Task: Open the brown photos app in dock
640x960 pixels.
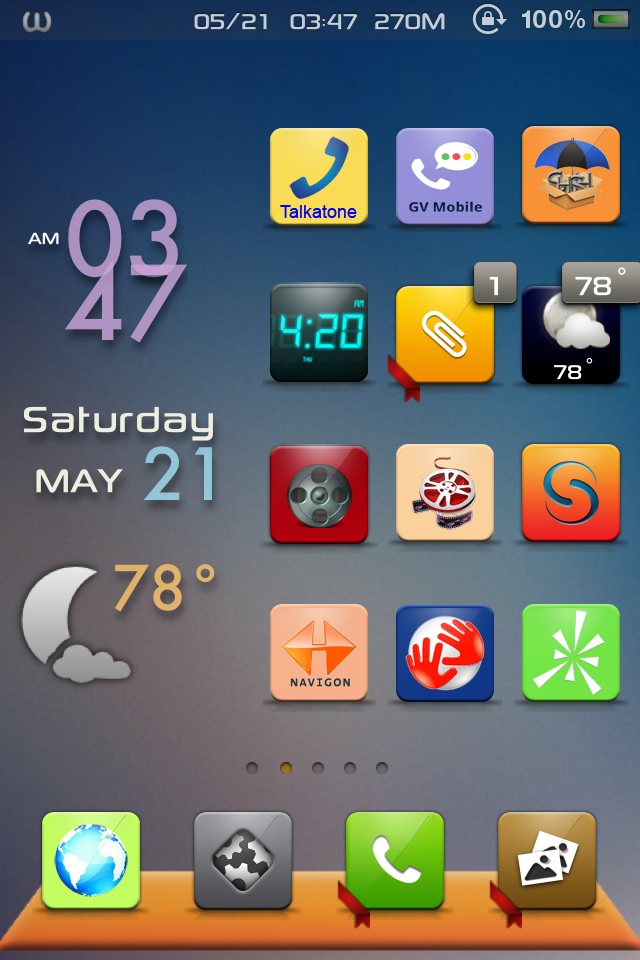Action: pyautogui.click(x=547, y=860)
